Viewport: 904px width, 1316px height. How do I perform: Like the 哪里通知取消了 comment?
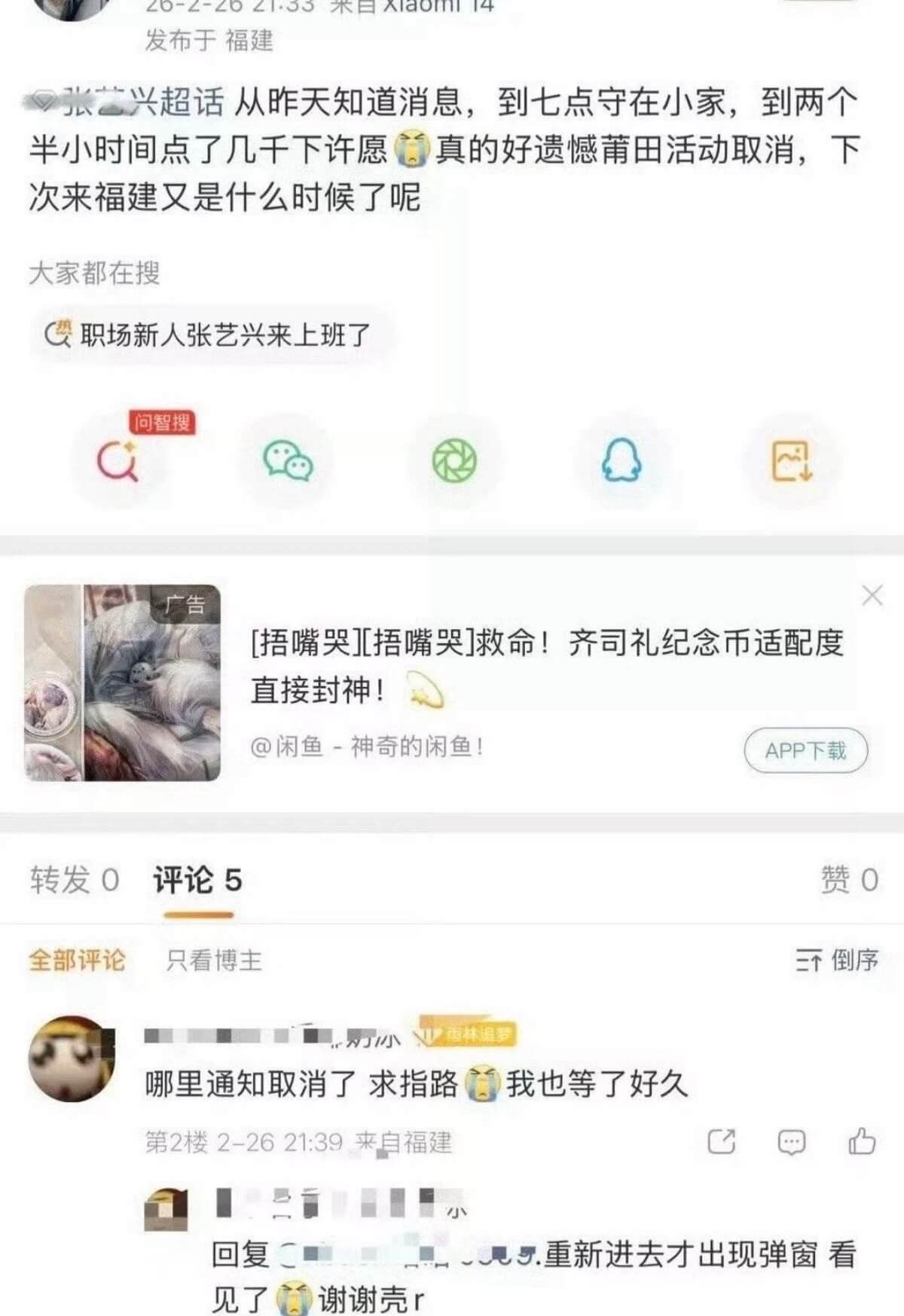point(861,1142)
